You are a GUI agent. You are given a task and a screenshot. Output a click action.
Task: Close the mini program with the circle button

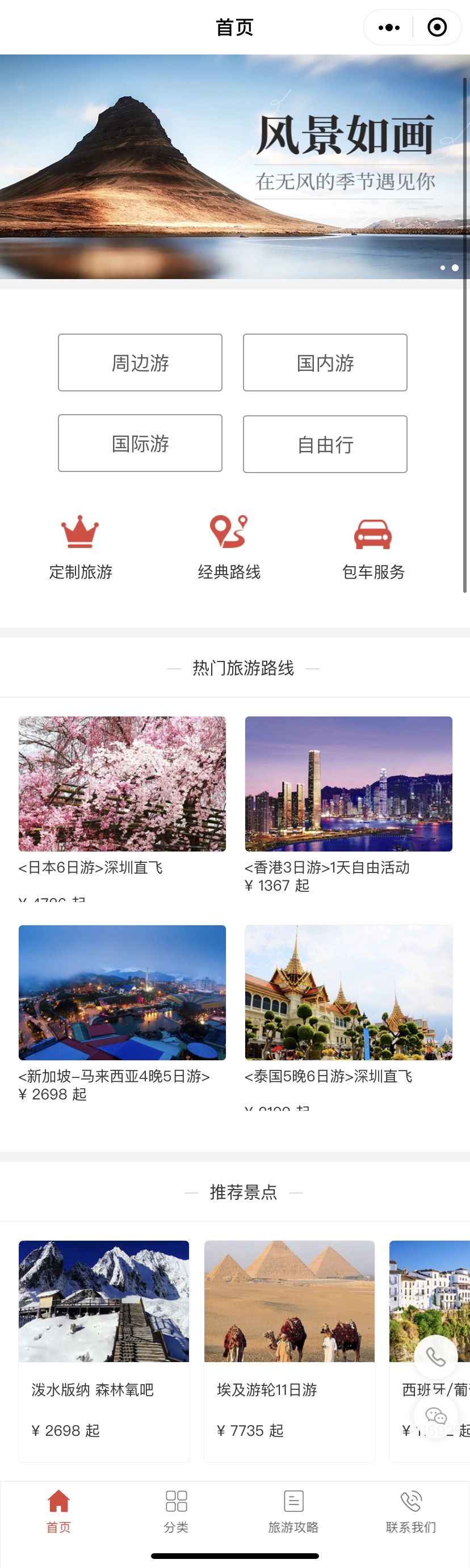point(437,27)
